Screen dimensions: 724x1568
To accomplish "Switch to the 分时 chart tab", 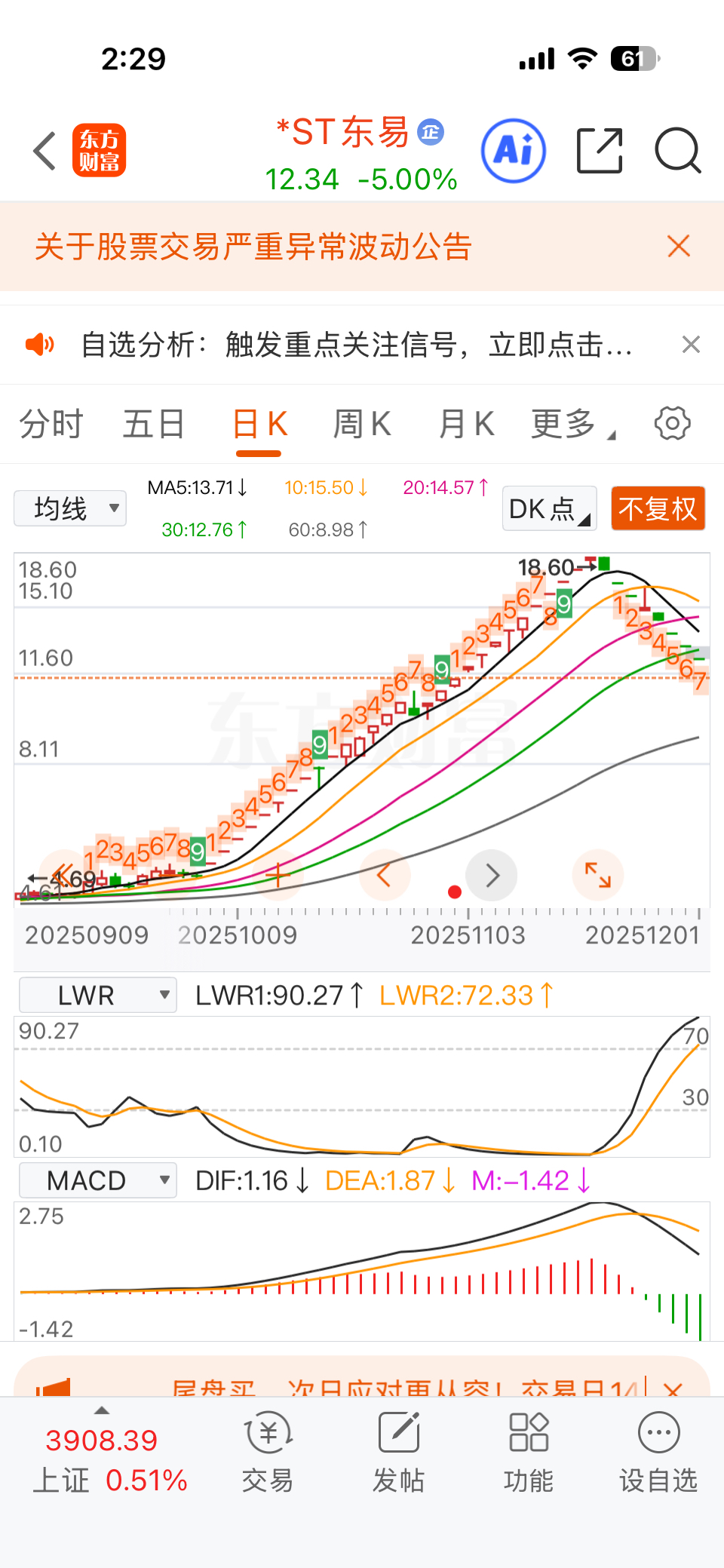I will pyautogui.click(x=51, y=424).
